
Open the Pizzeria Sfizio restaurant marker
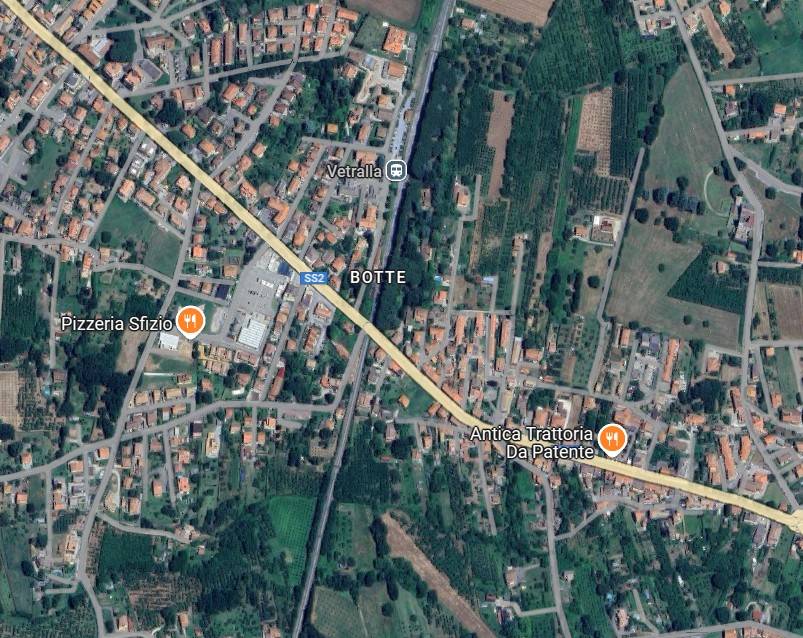point(190,321)
